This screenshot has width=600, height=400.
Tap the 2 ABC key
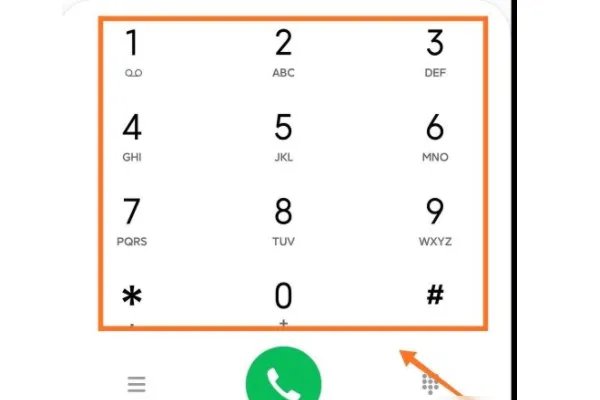click(283, 52)
